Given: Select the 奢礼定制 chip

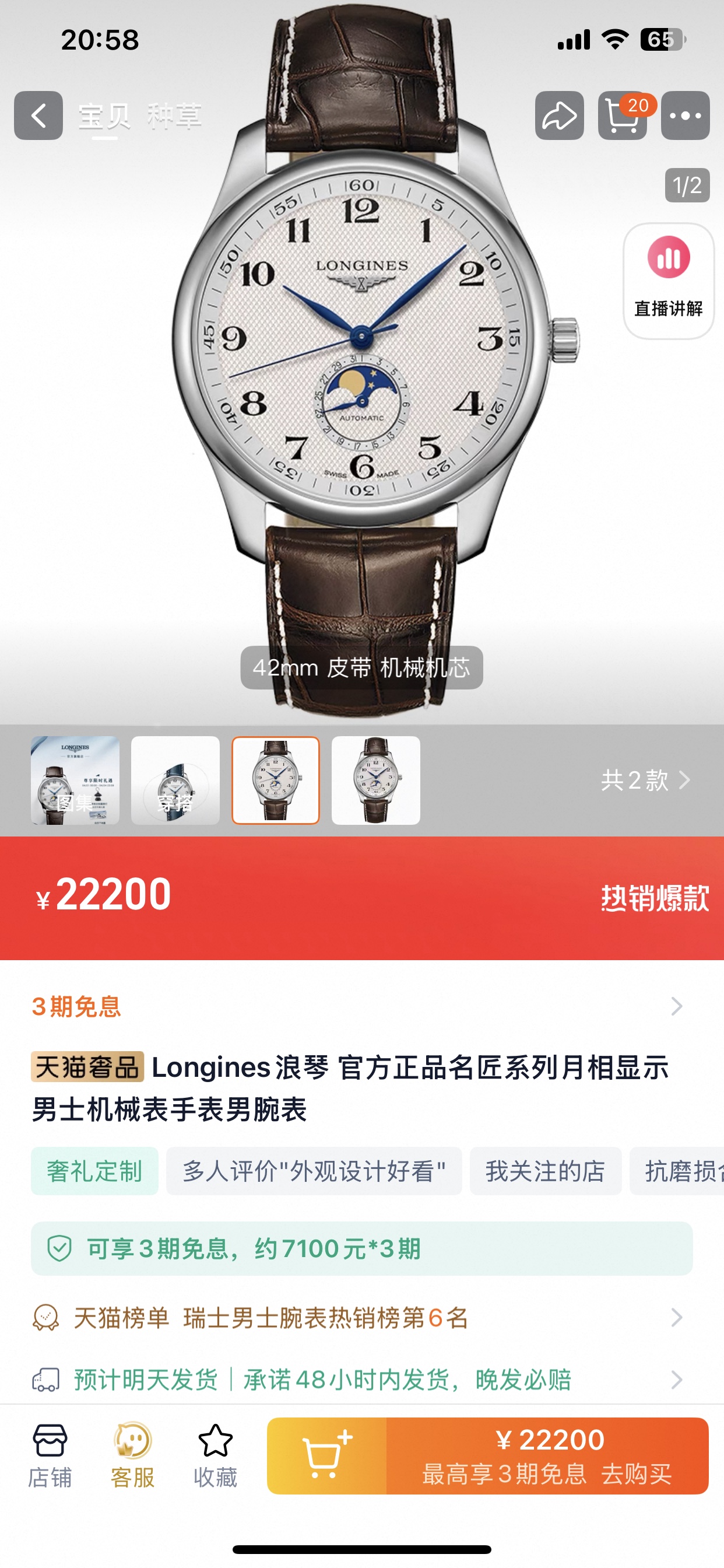Looking at the screenshot, I should point(95,1171).
